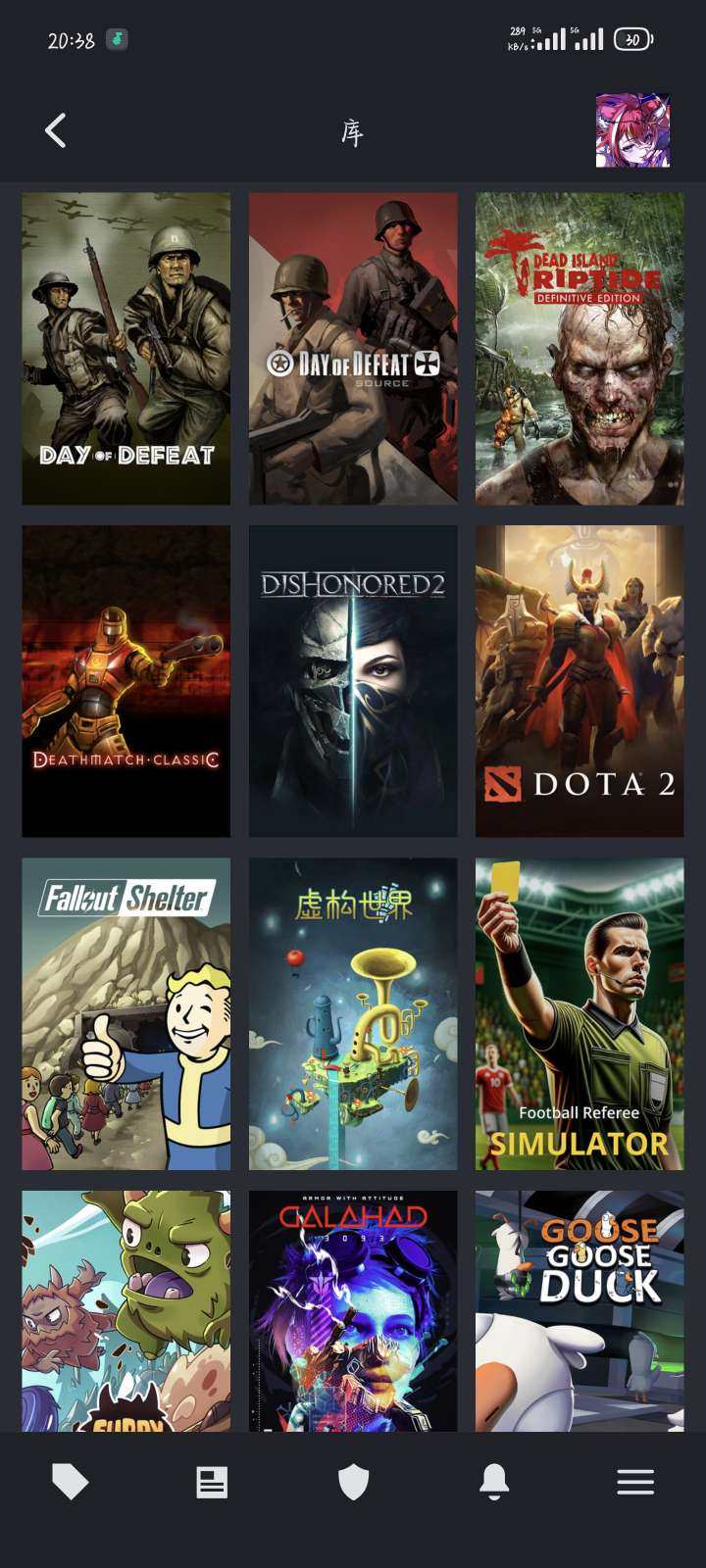Select the Dota 2 game
The height and width of the screenshot is (1568, 706).
click(x=580, y=681)
